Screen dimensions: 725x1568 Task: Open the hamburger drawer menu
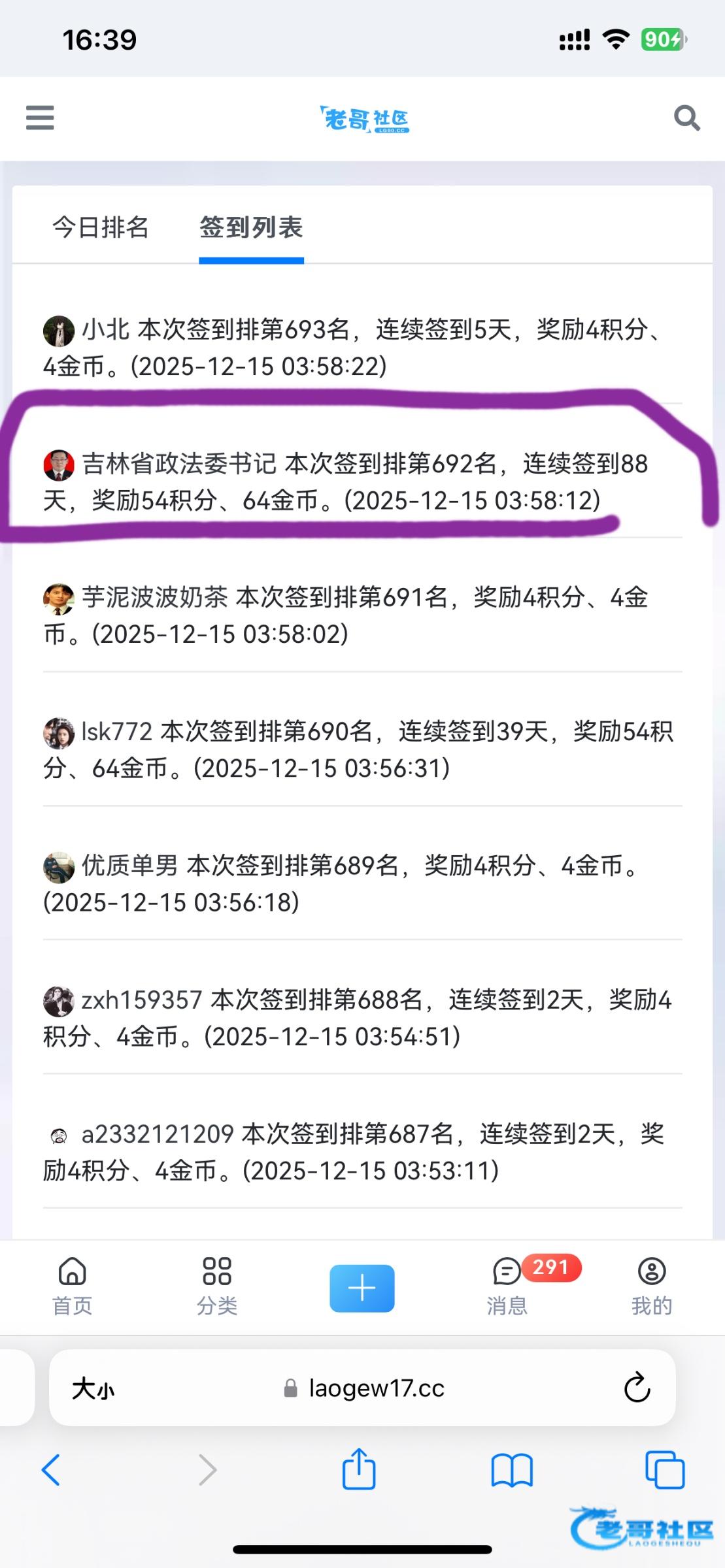tap(40, 118)
